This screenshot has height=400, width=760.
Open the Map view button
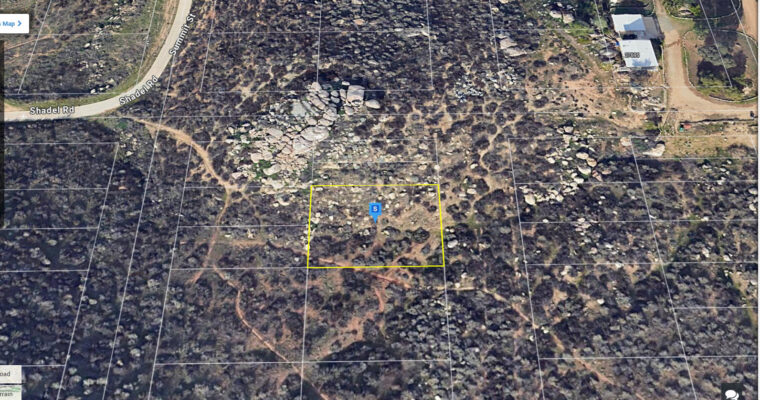[12, 23]
